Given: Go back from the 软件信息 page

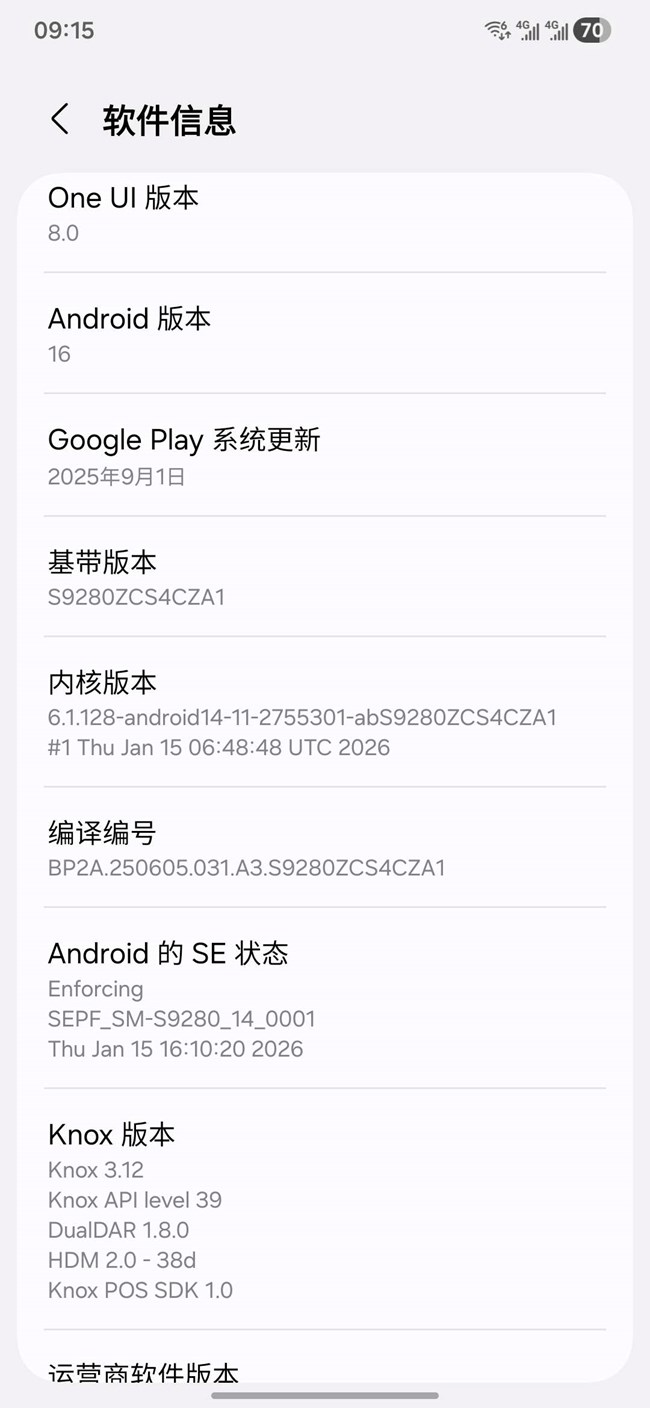Looking at the screenshot, I should [60, 120].
